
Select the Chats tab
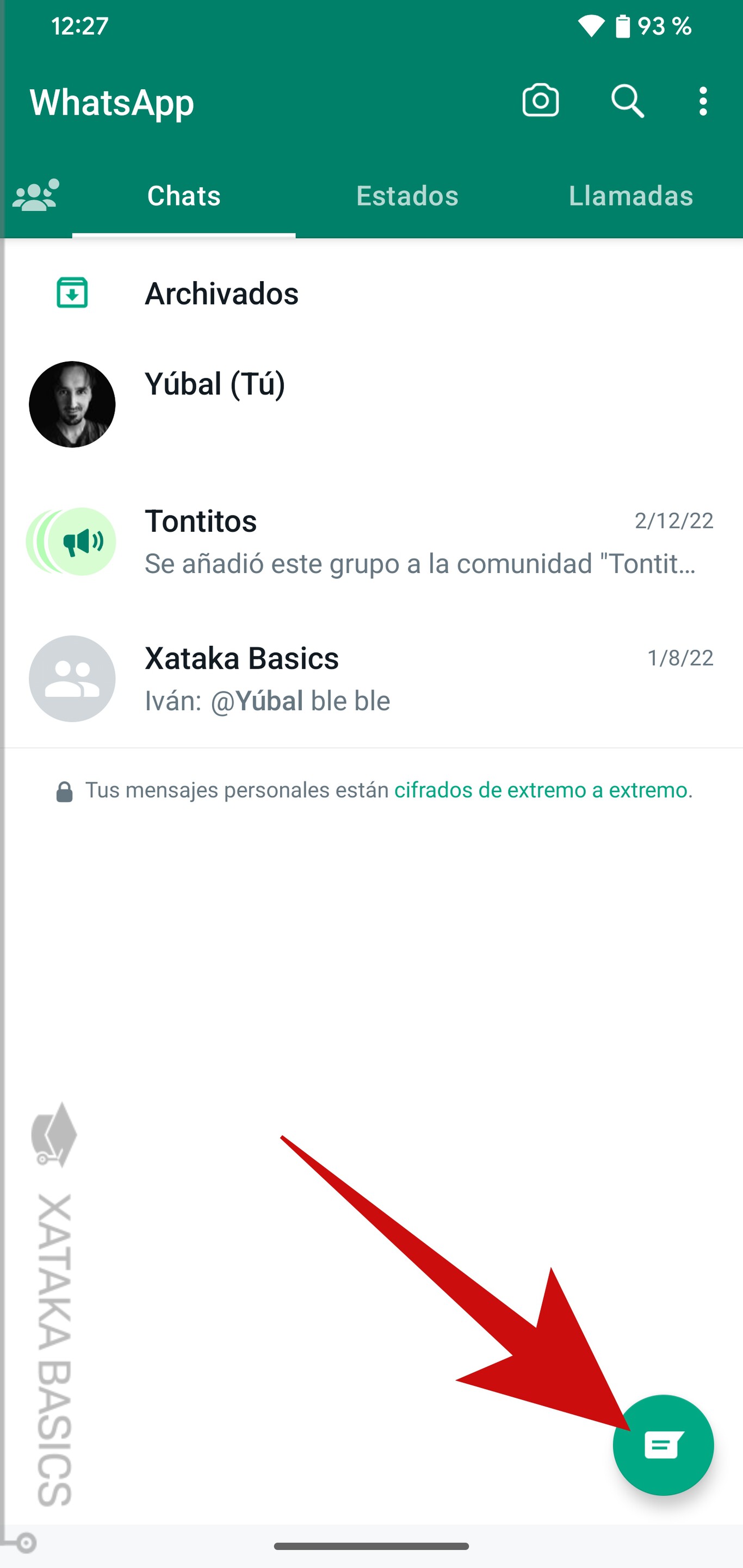(x=183, y=195)
